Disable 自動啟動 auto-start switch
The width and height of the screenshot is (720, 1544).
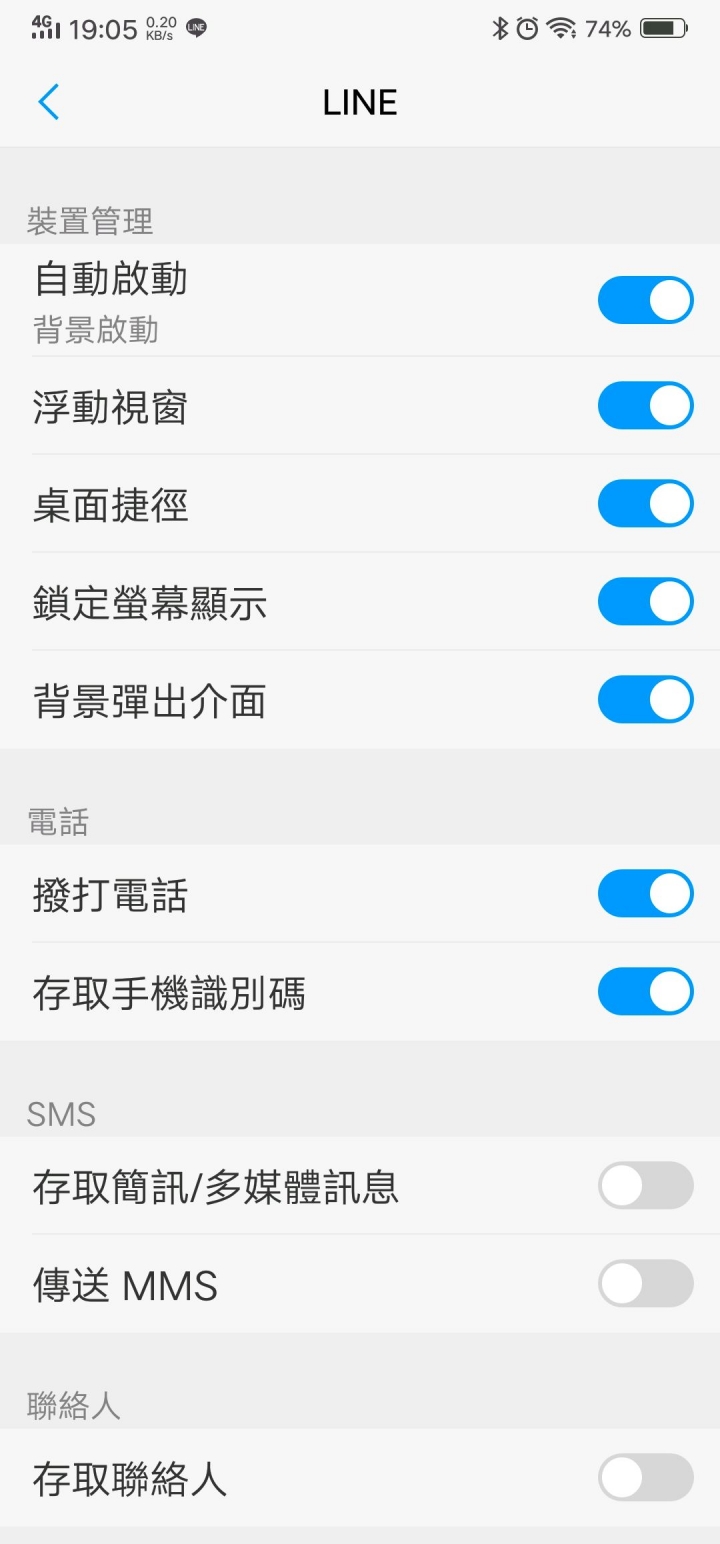pyautogui.click(x=645, y=300)
